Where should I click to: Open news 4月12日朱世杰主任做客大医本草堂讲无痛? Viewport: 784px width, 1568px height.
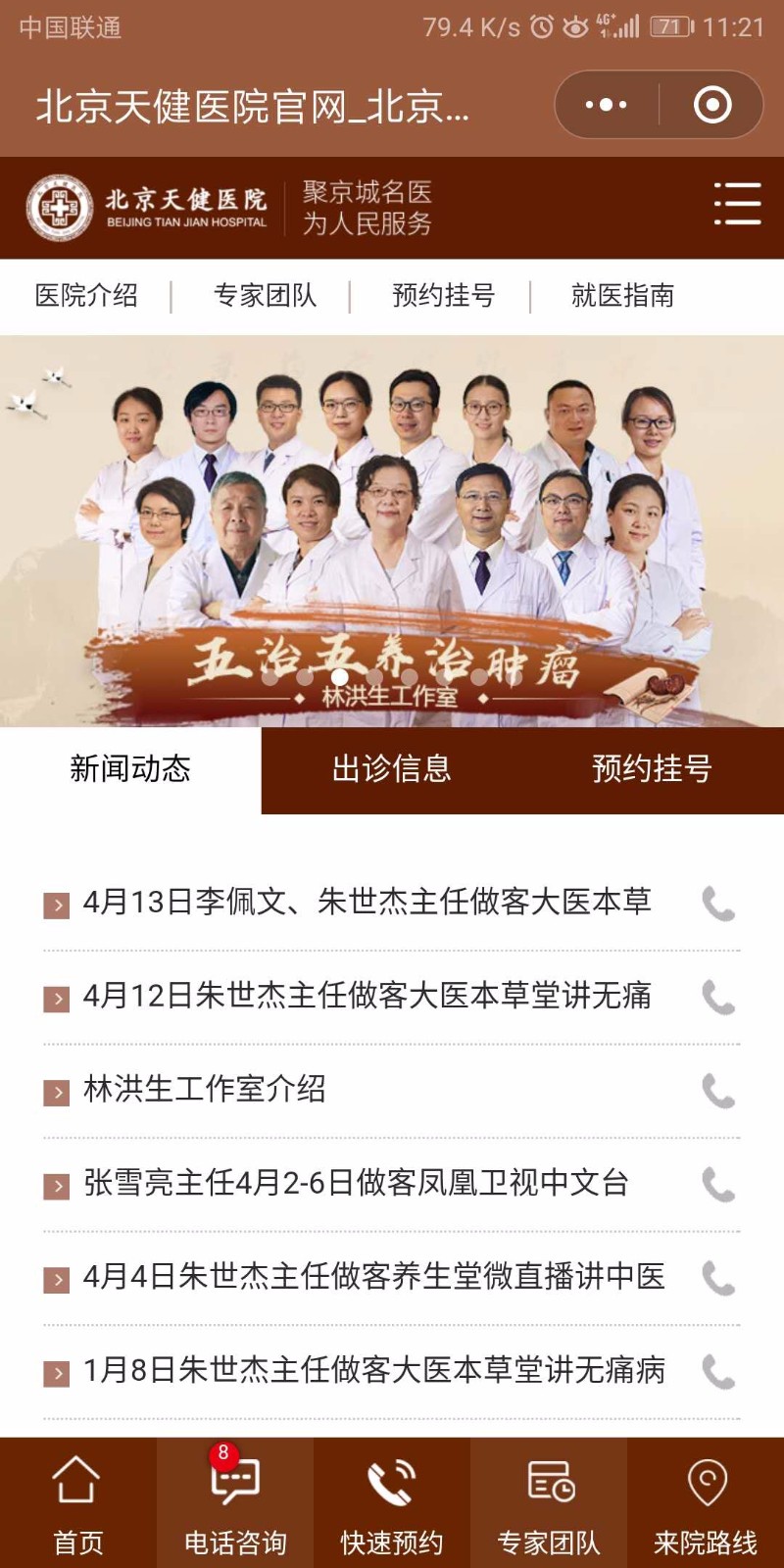coord(367,997)
